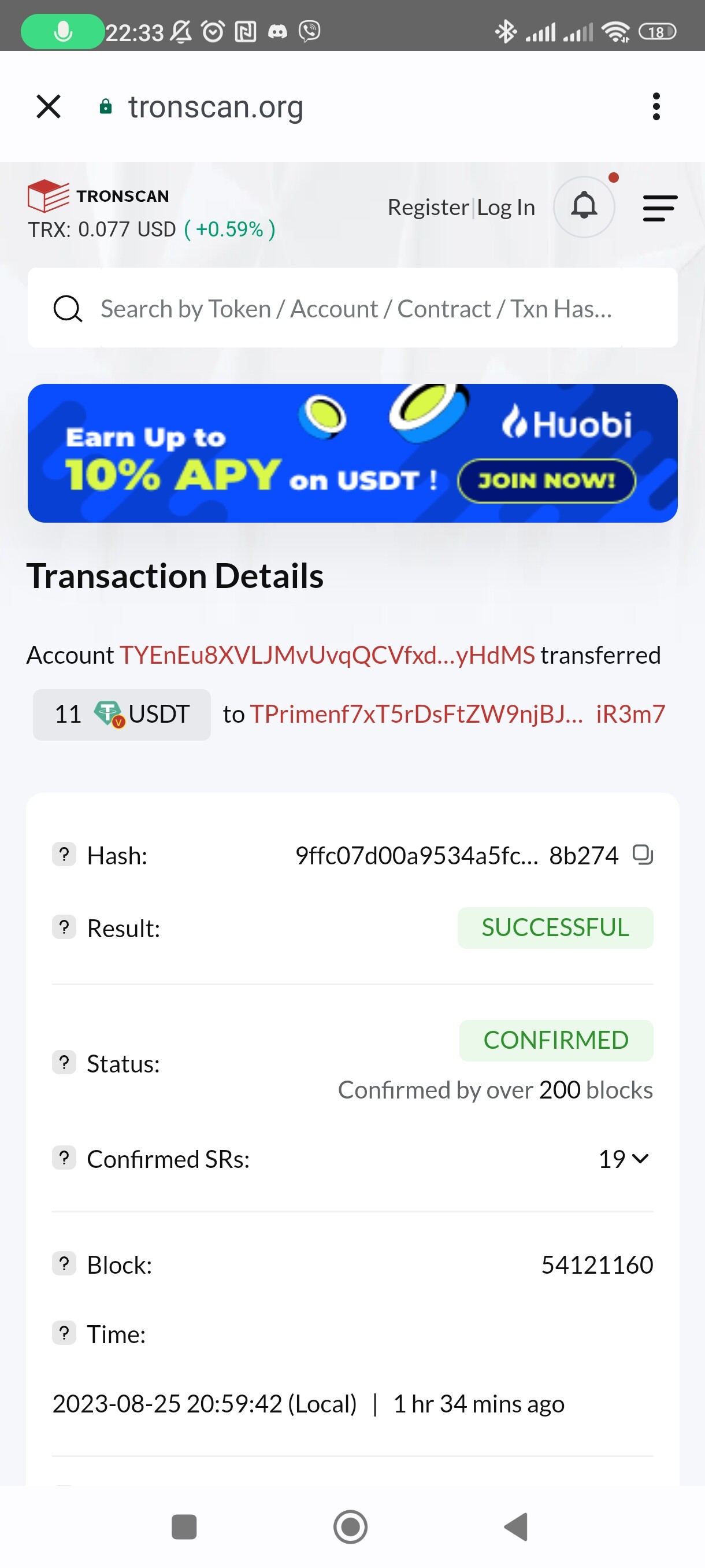This screenshot has width=705, height=1568.
Task: Open the USDT token chip
Action: tap(122, 715)
